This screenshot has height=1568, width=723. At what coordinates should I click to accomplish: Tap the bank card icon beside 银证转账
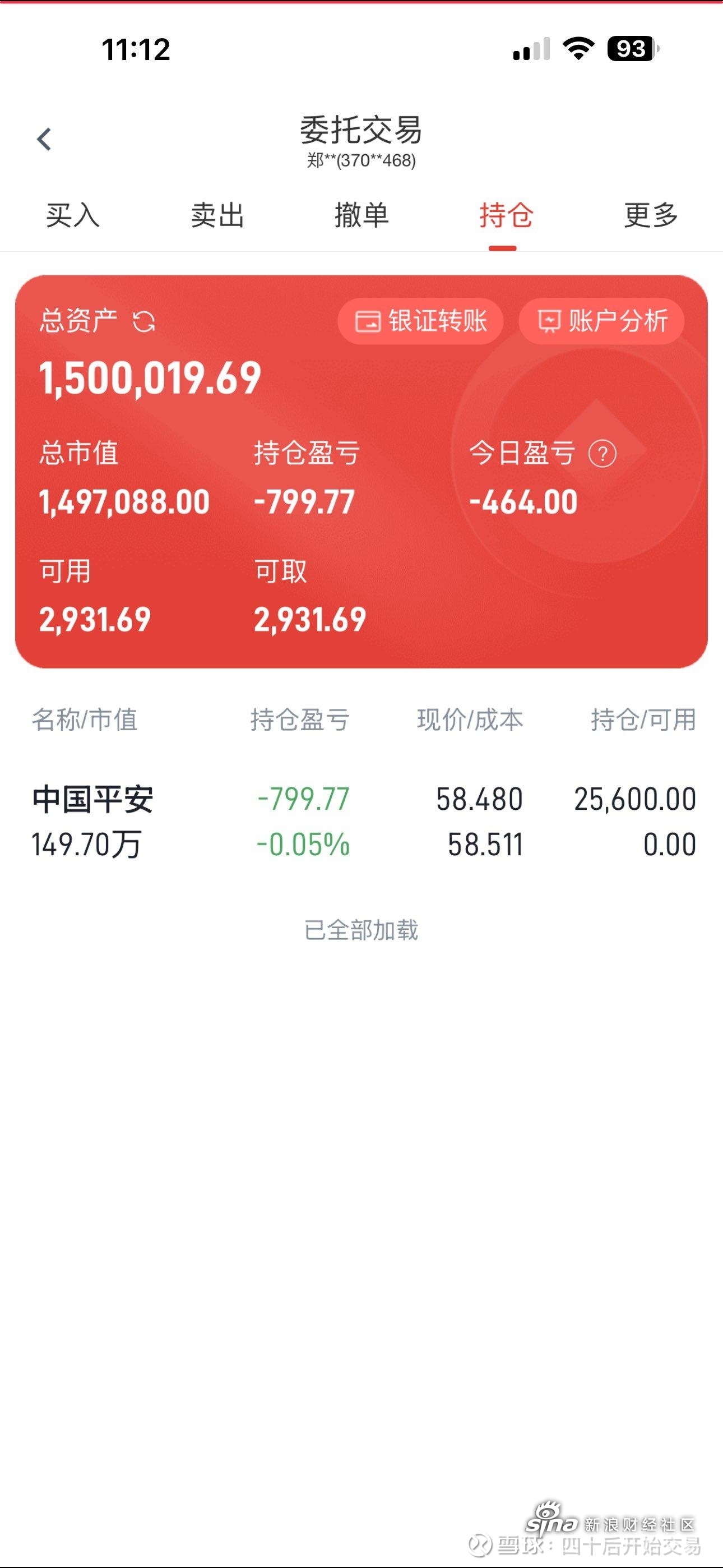[x=368, y=321]
